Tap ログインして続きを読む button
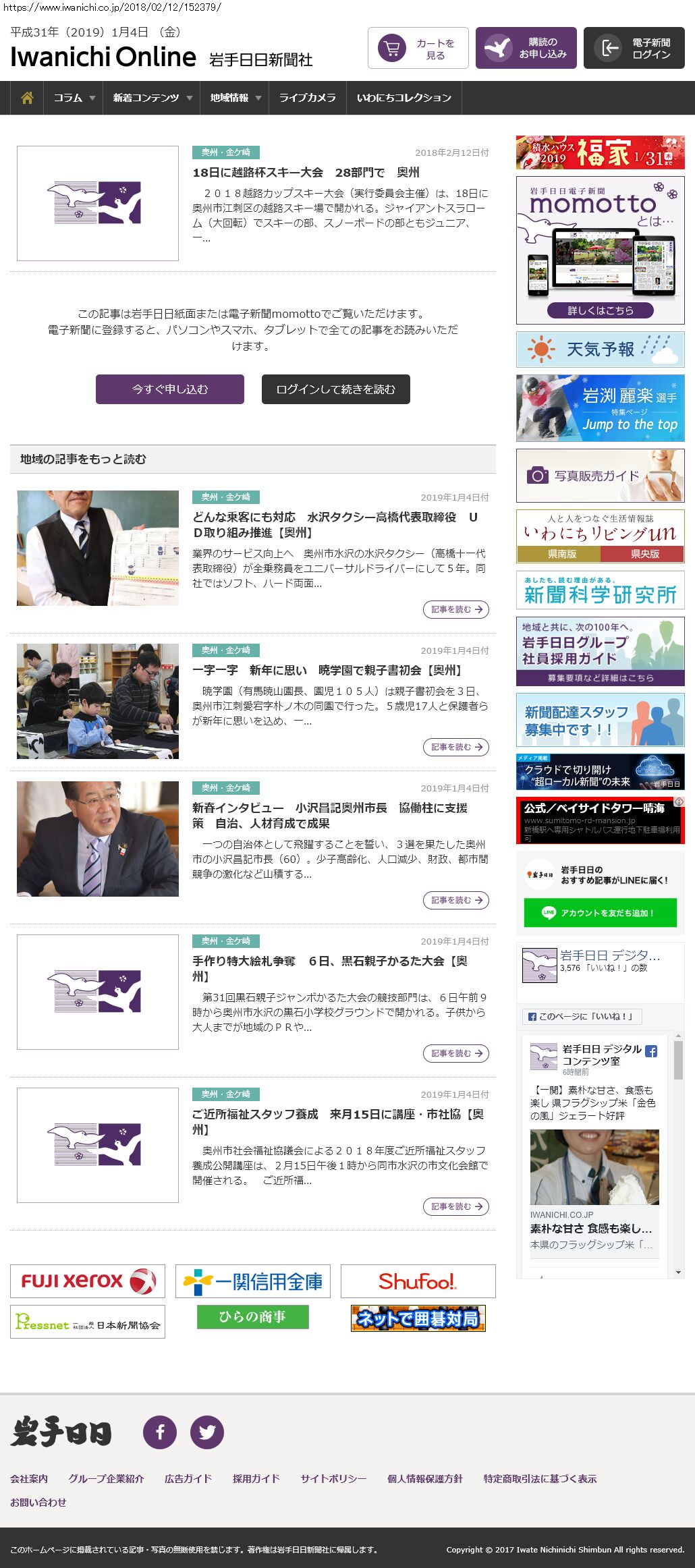This screenshot has height=1568, width=695. tap(335, 389)
